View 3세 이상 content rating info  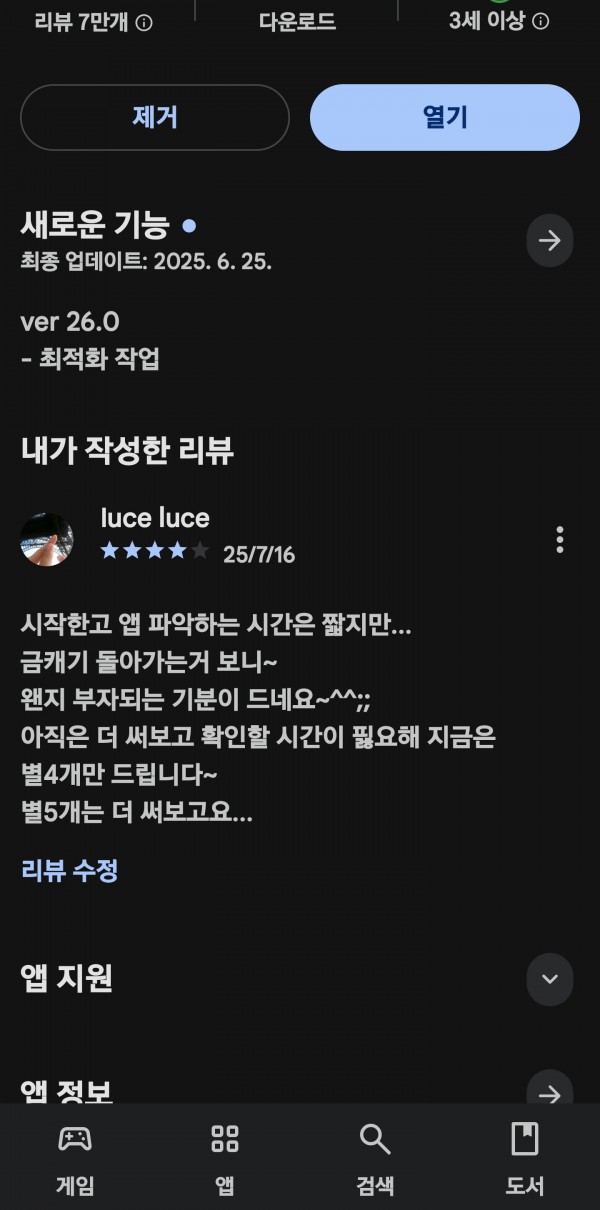[541, 22]
